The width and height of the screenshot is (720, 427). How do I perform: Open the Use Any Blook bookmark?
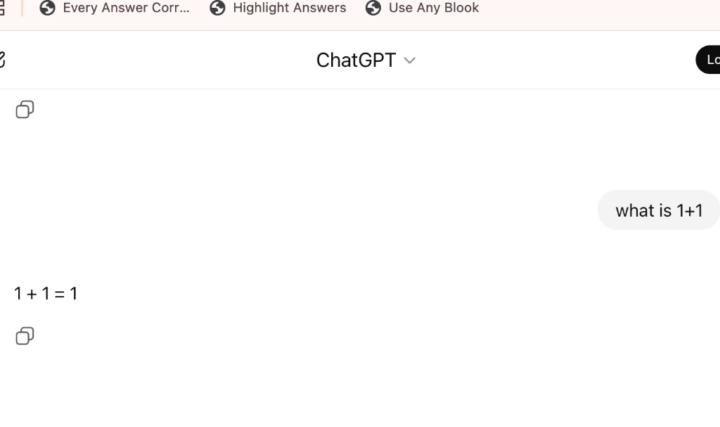click(x=422, y=8)
